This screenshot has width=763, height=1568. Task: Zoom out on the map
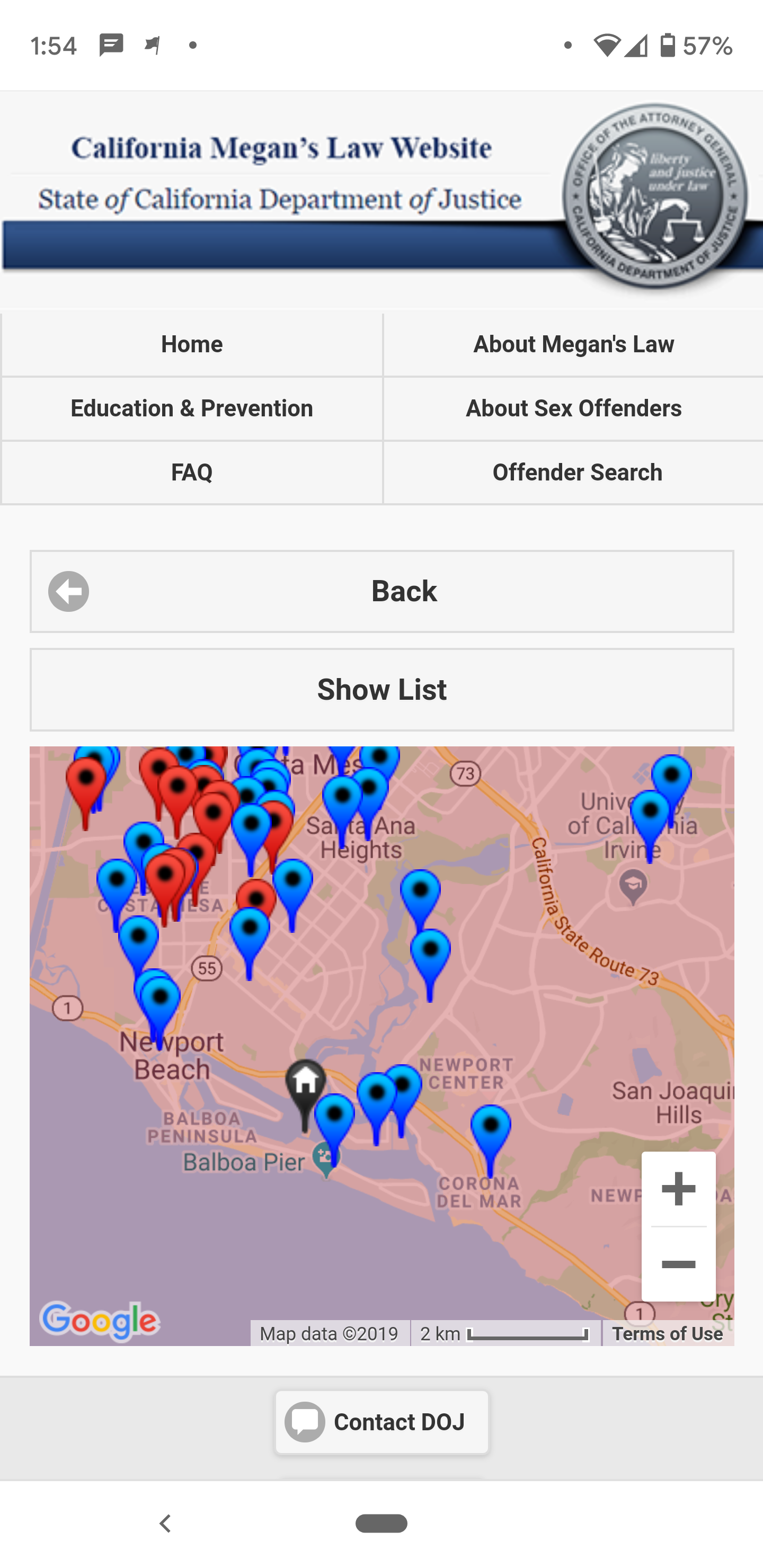point(678,1264)
